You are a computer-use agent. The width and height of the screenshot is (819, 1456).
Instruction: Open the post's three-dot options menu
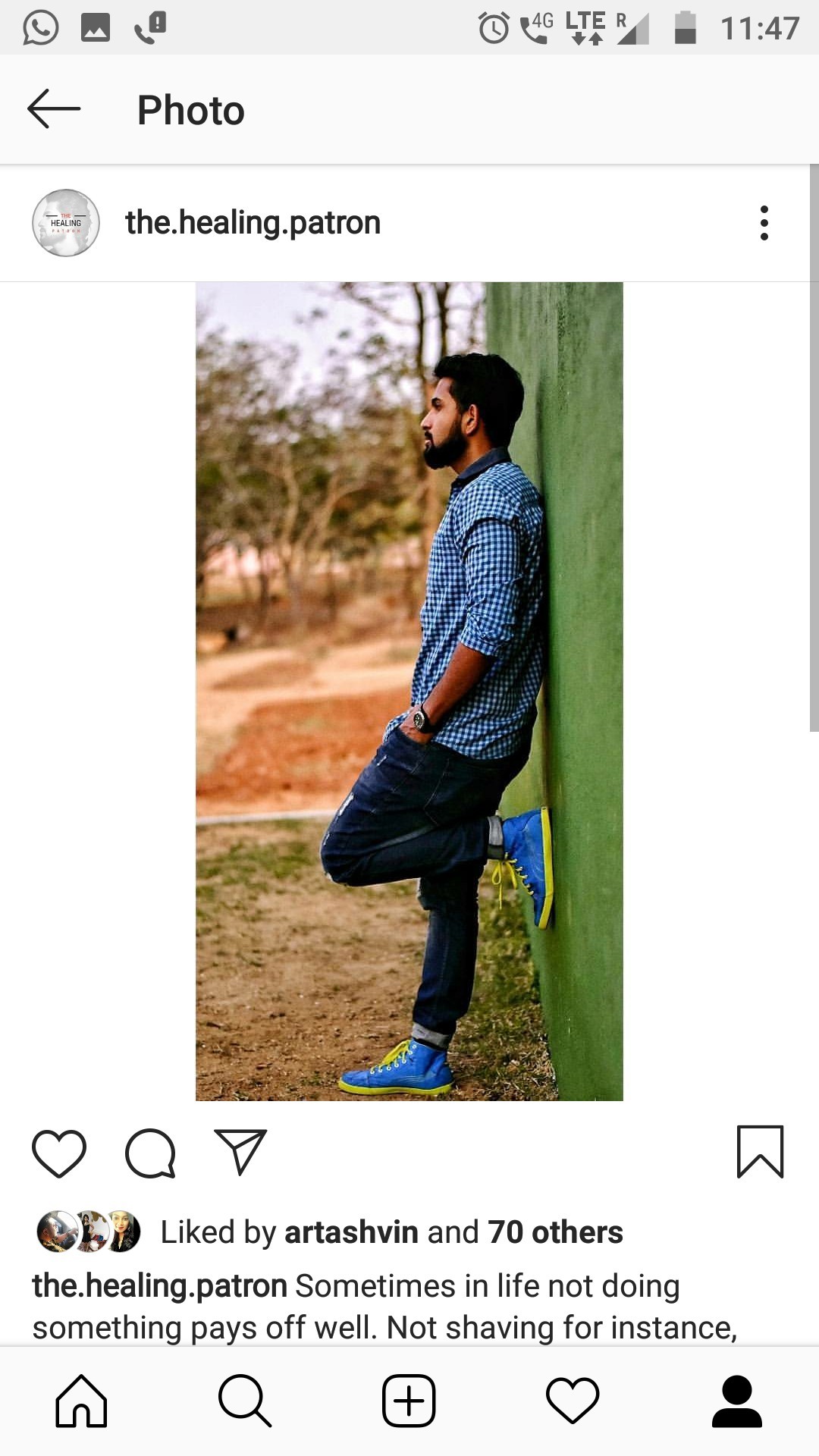pos(764,223)
